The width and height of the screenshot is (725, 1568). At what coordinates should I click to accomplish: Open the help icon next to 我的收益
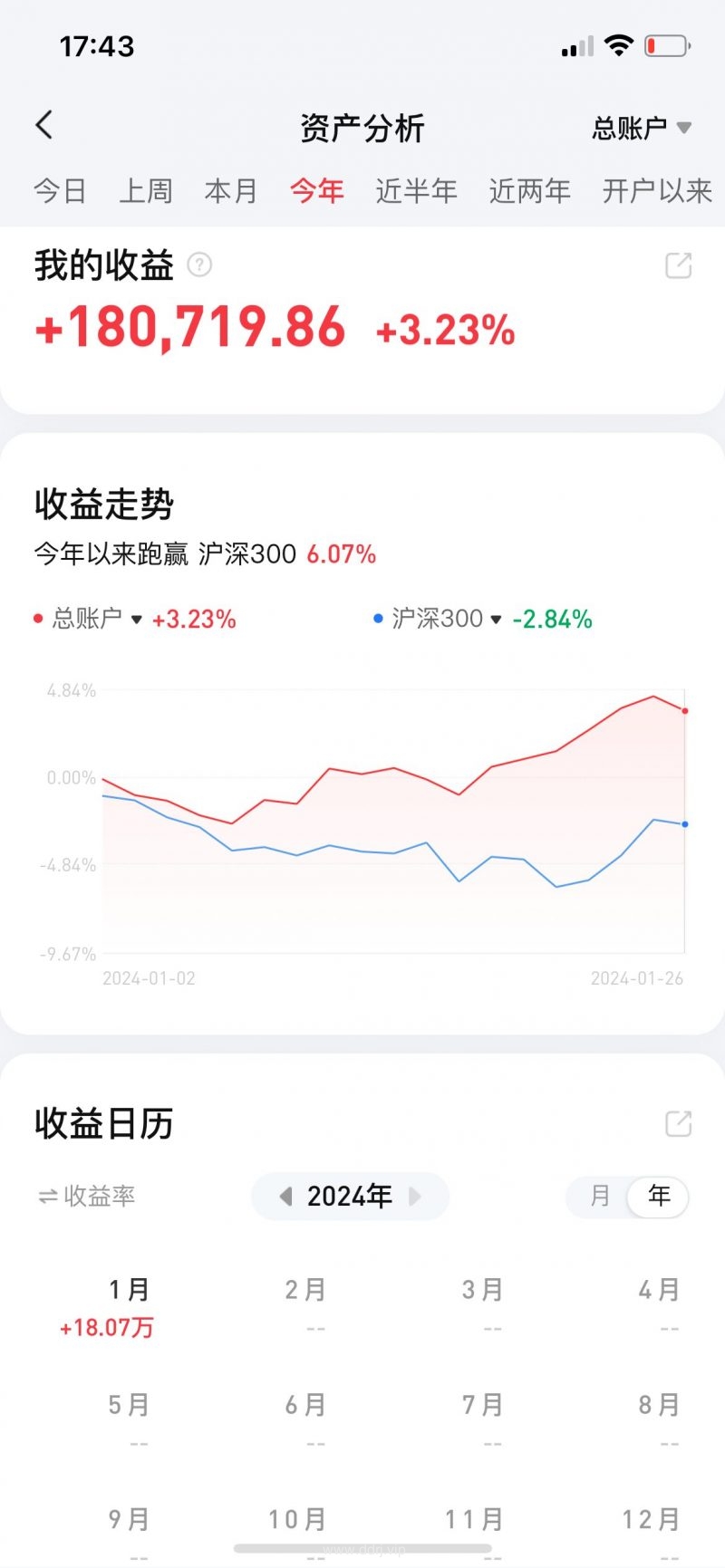tap(199, 265)
